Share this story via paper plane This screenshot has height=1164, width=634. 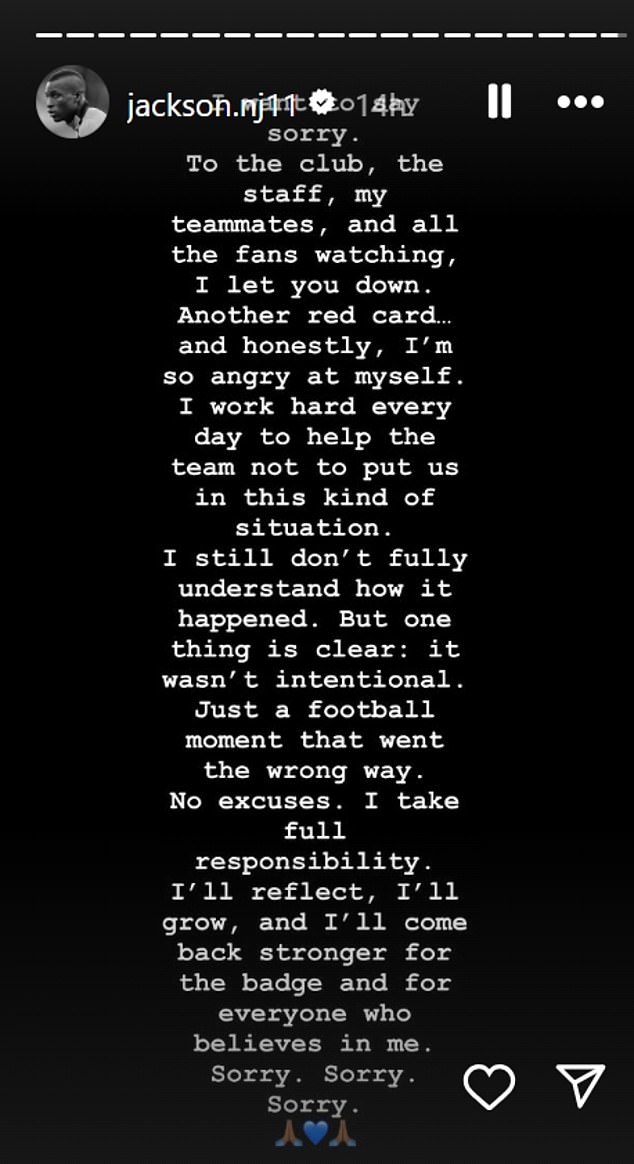(x=580, y=1085)
